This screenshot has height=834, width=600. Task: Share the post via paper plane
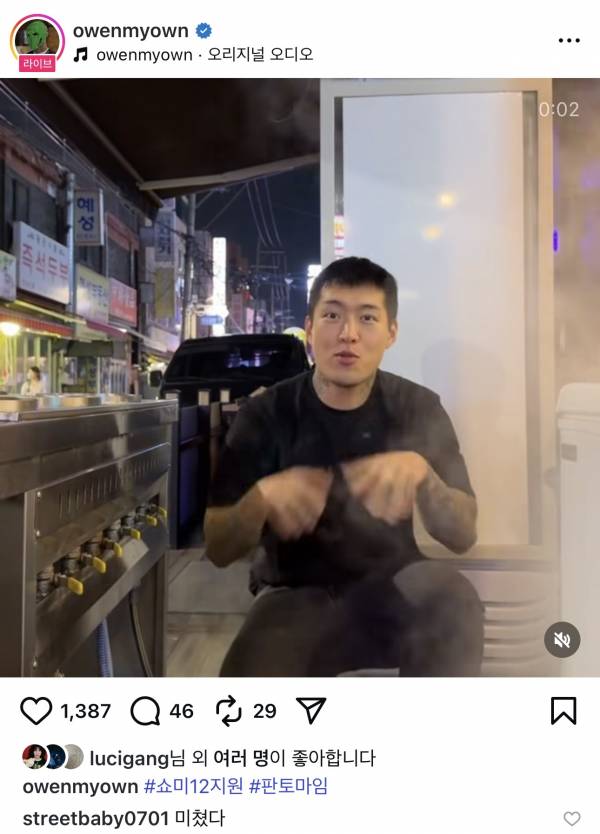(x=312, y=711)
